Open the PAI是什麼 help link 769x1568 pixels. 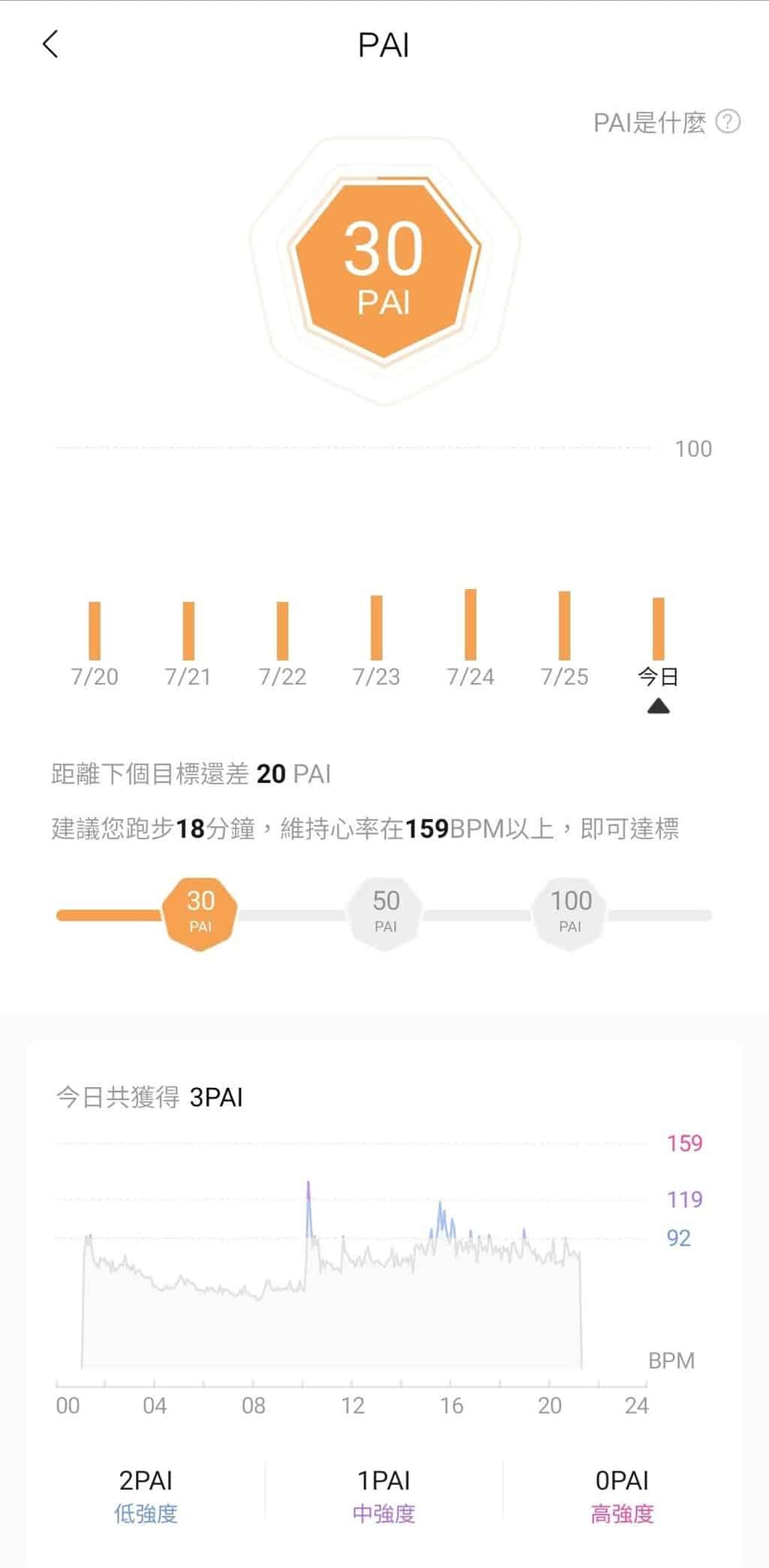665,122
